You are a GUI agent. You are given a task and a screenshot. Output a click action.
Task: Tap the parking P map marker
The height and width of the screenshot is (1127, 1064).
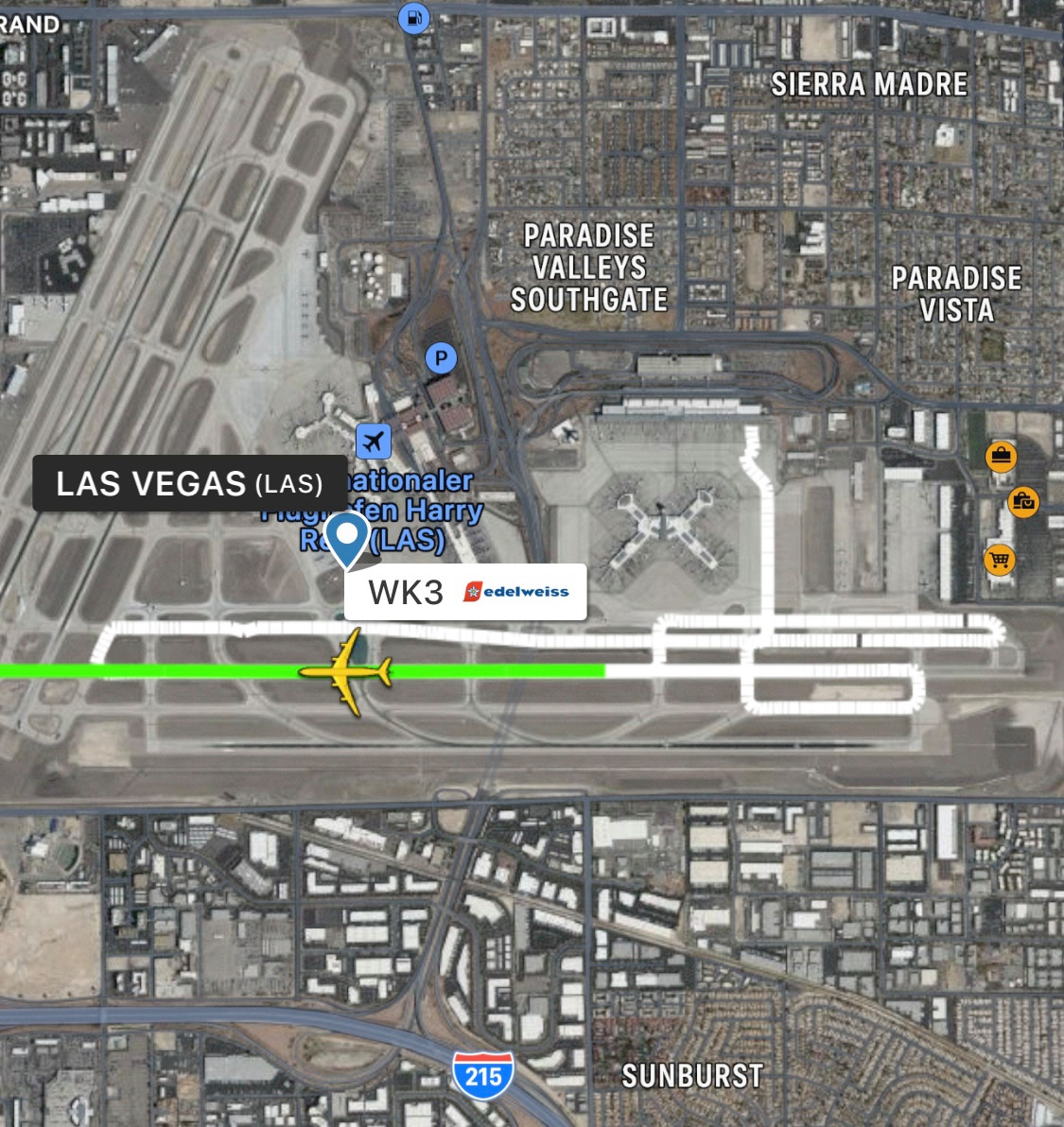click(441, 357)
